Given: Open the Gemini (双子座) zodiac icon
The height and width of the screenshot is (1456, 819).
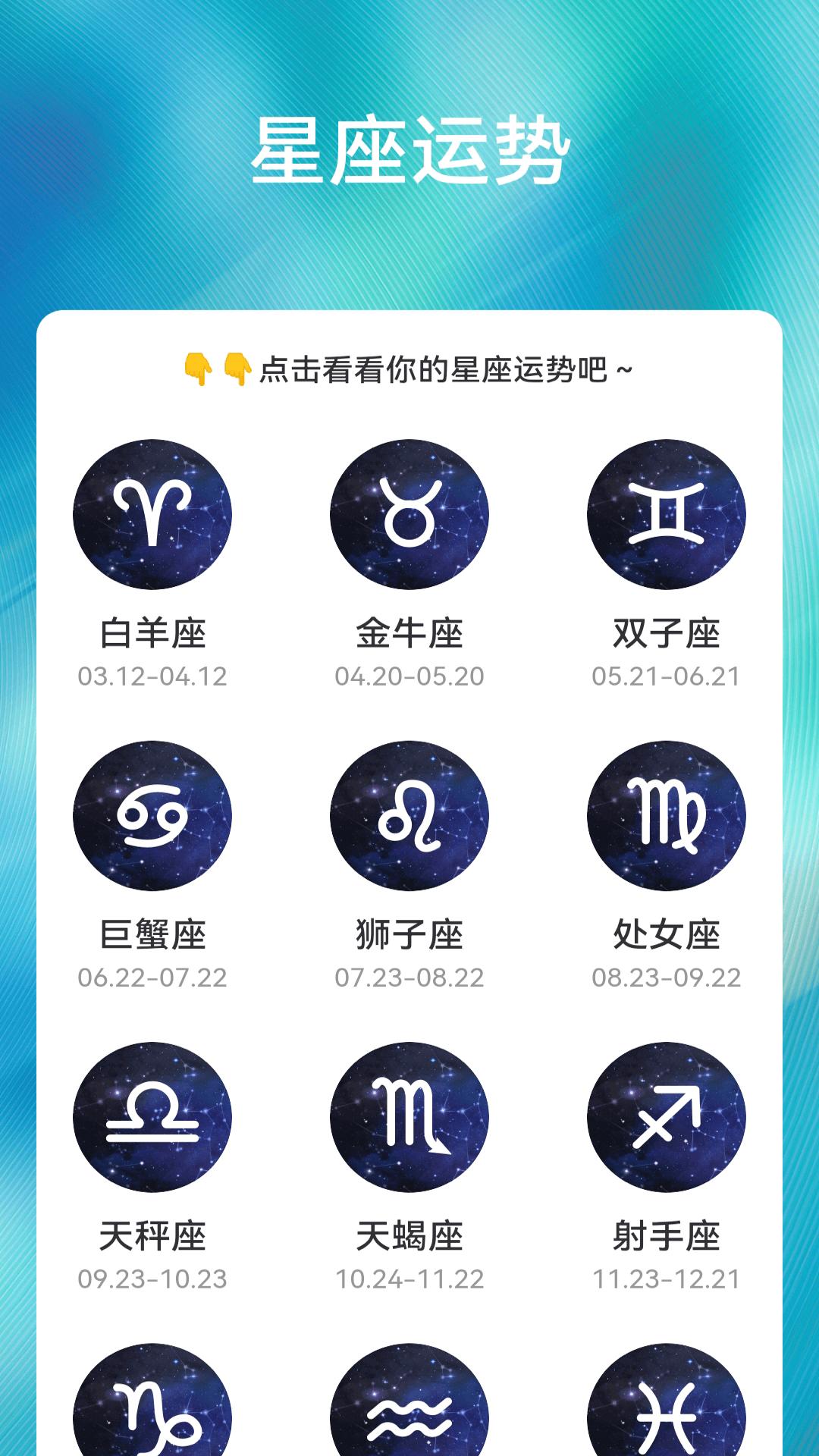Looking at the screenshot, I should (x=666, y=514).
